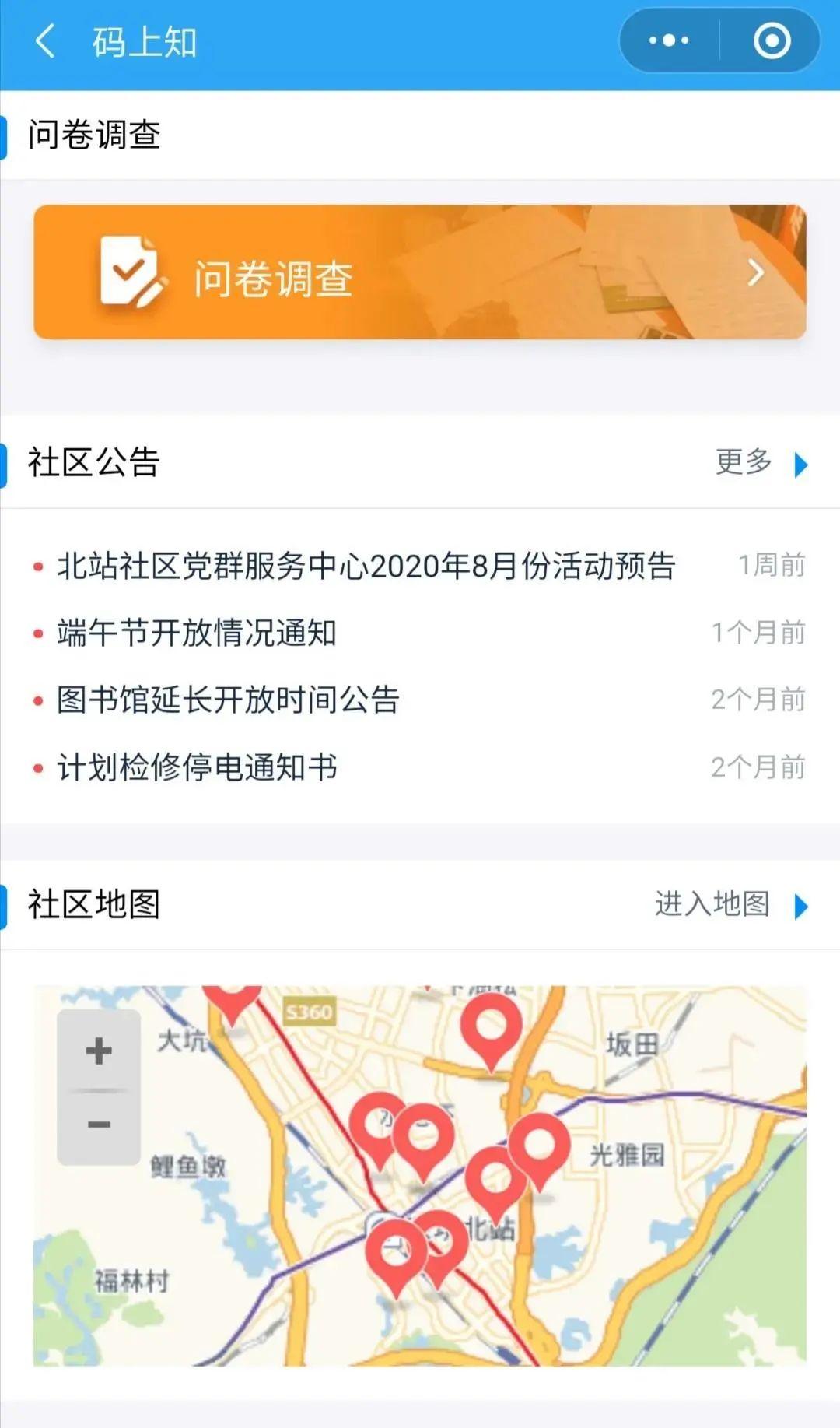Open 计划检修停电通知书 notice
The height and width of the screenshot is (1428, 840).
tap(420, 767)
